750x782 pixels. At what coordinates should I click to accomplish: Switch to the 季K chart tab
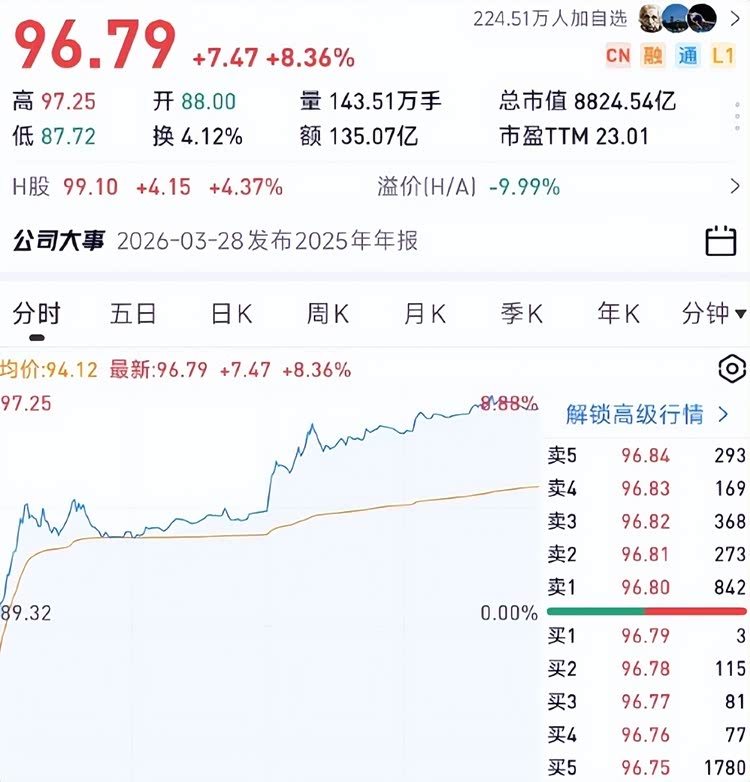[521, 314]
